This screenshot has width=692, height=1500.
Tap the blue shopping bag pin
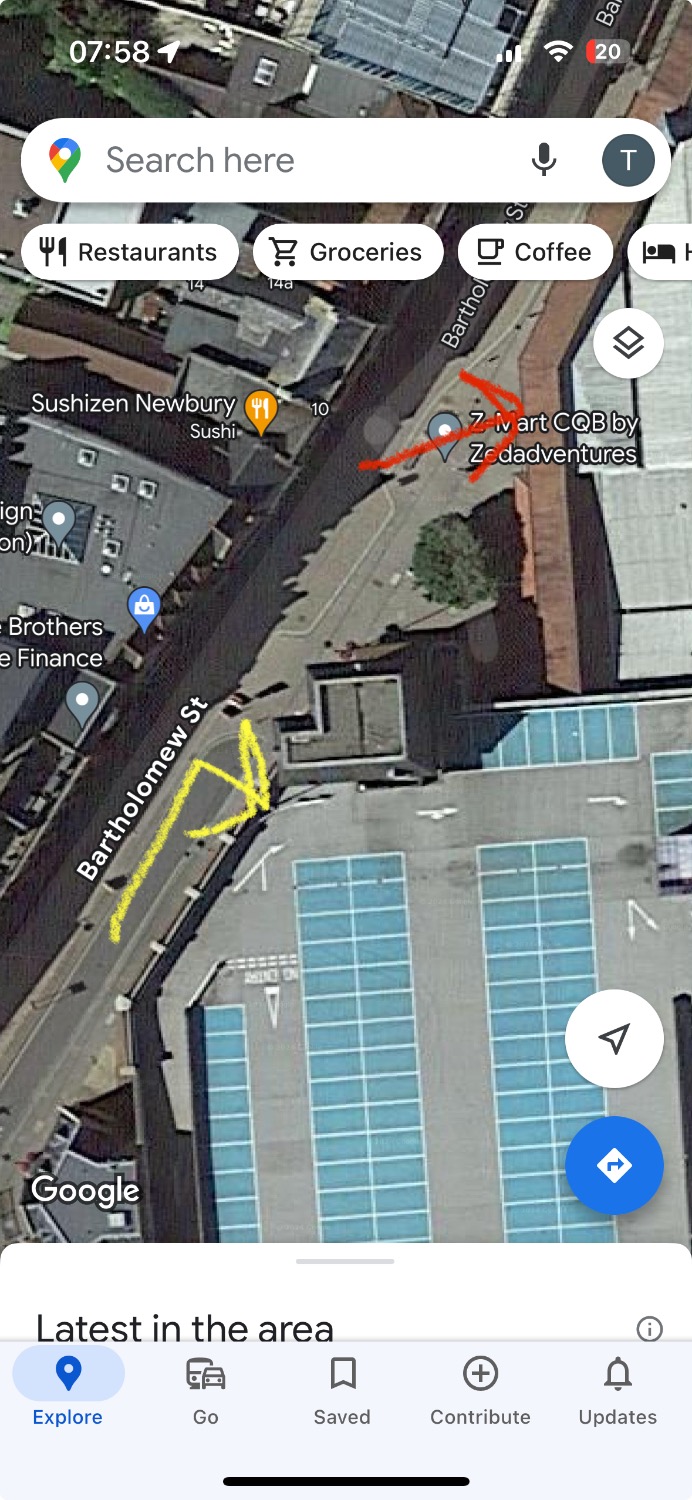pyautogui.click(x=145, y=608)
